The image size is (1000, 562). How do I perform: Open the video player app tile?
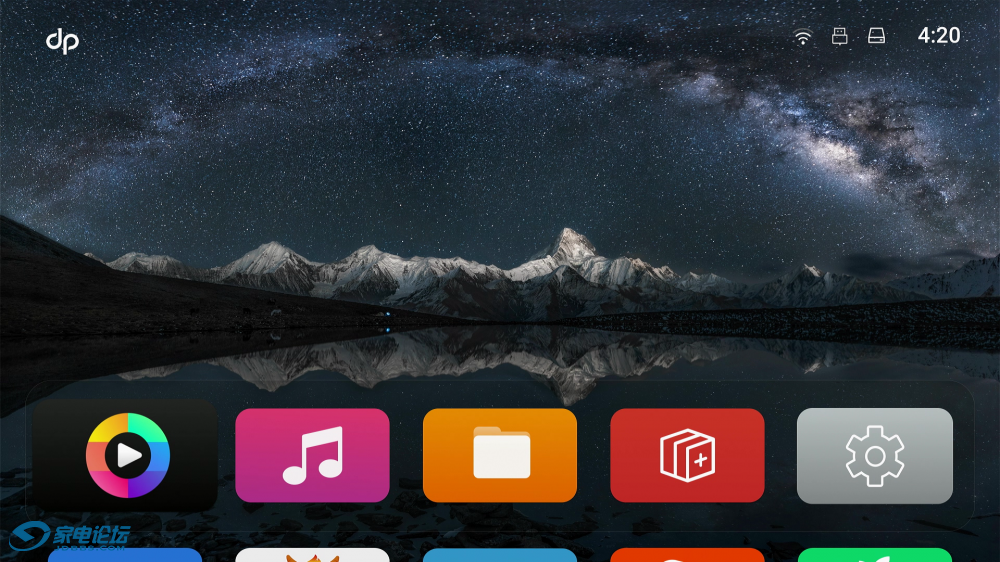coord(126,456)
